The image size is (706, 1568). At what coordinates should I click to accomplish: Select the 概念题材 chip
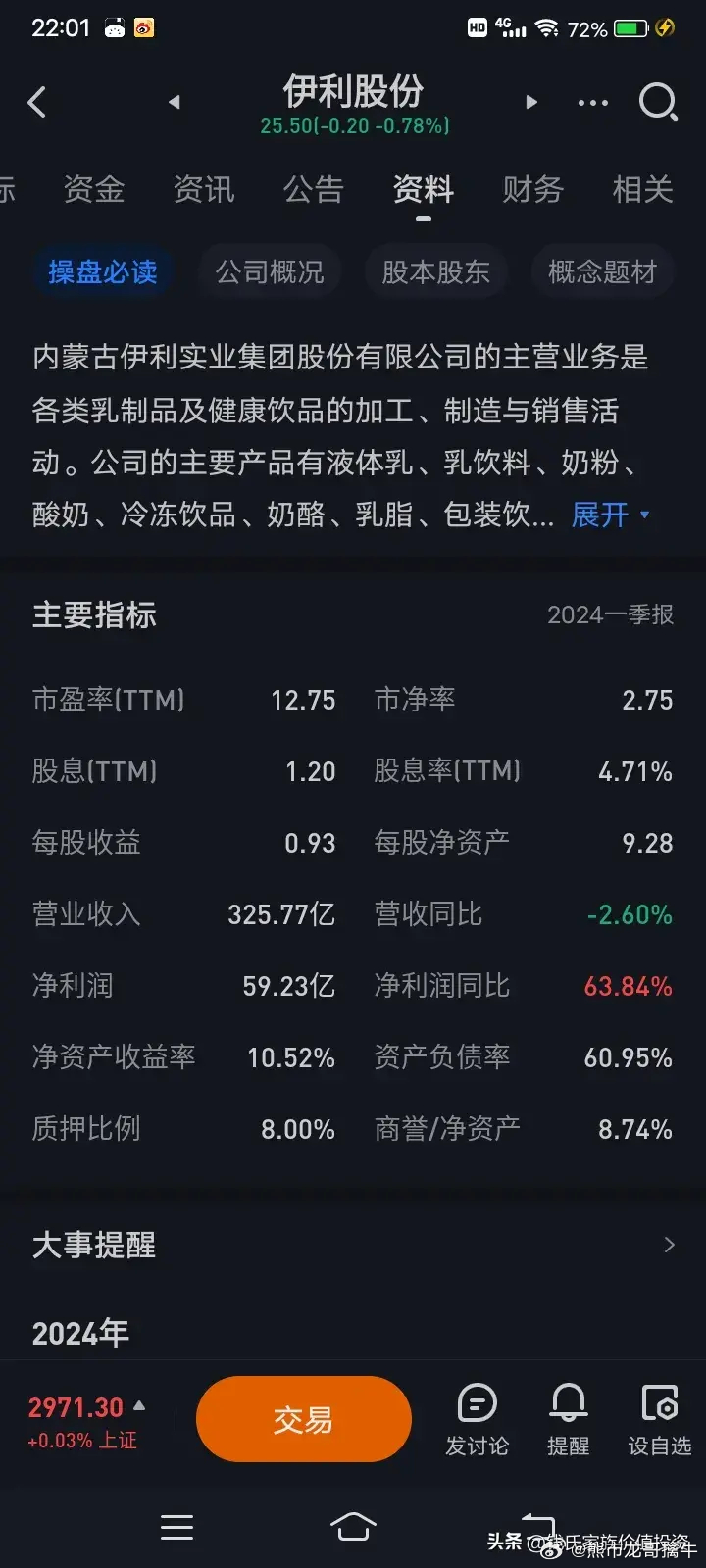pyautogui.click(x=602, y=271)
